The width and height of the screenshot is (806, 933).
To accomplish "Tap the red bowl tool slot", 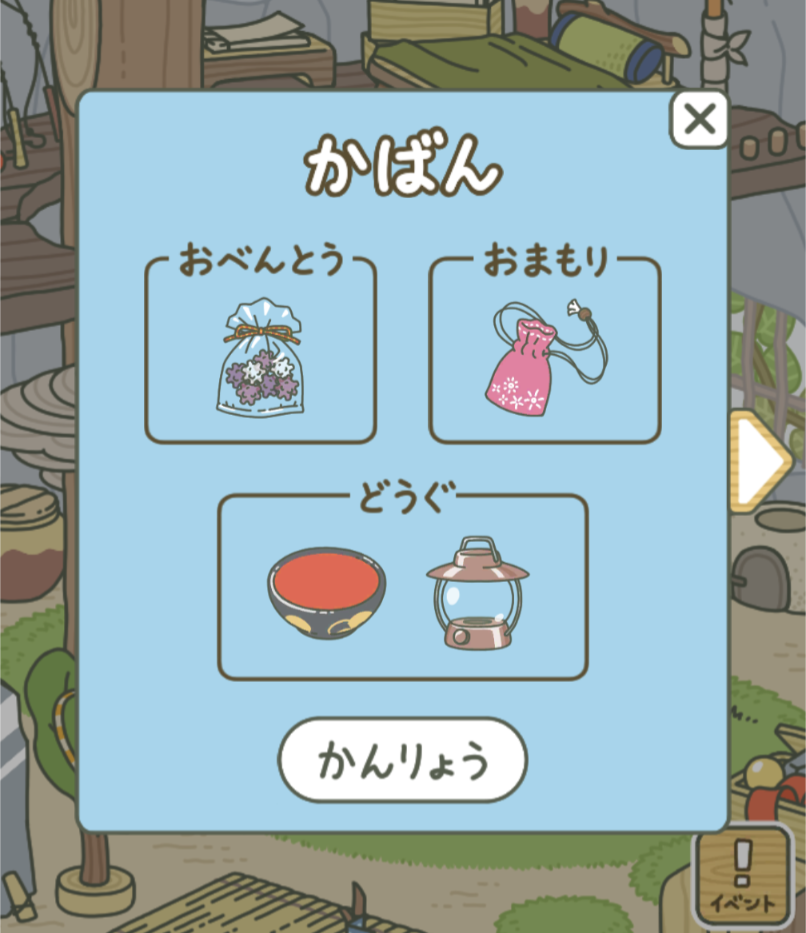I will tap(326, 592).
